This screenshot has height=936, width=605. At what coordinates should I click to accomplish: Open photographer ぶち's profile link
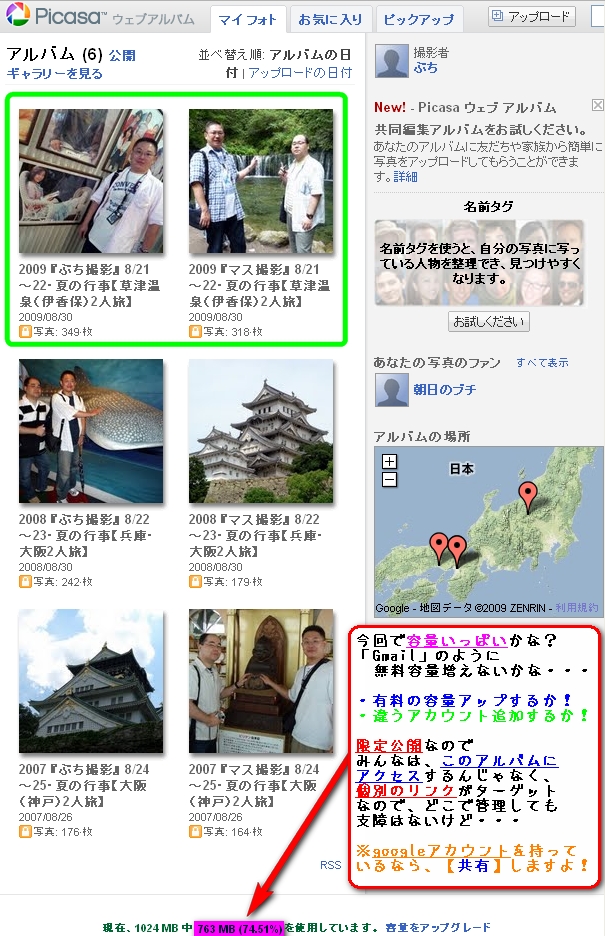(425, 69)
